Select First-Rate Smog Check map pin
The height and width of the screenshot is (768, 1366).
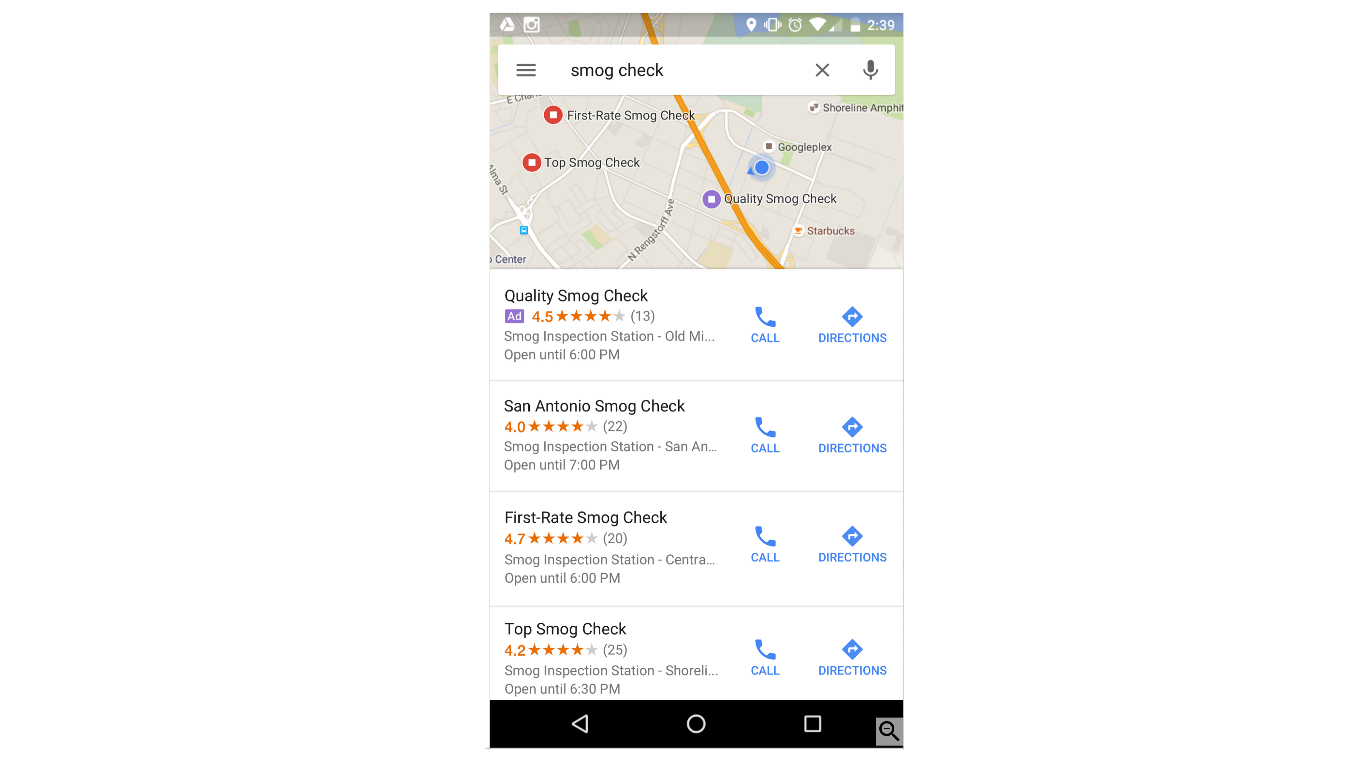click(553, 115)
